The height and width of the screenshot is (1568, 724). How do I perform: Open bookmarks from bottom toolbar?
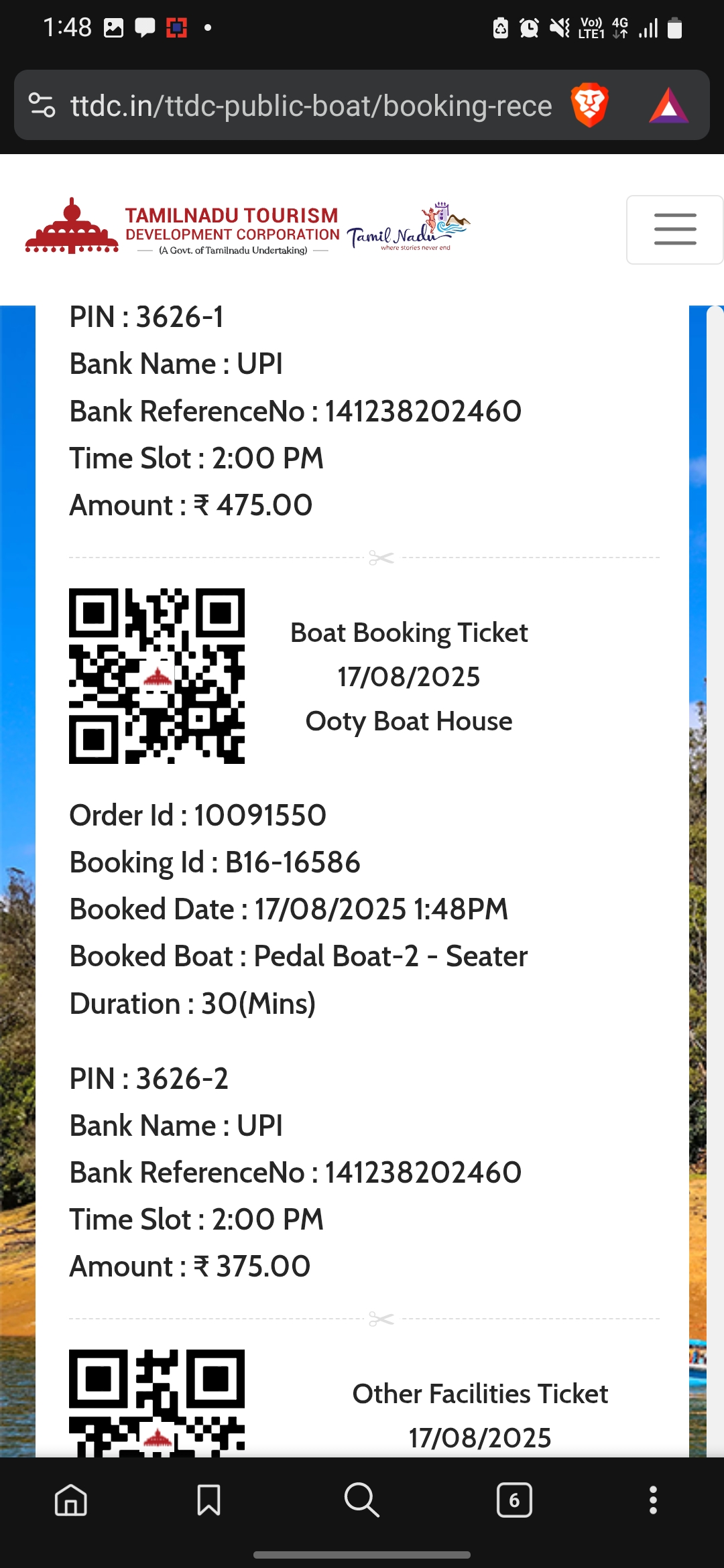(x=208, y=1500)
